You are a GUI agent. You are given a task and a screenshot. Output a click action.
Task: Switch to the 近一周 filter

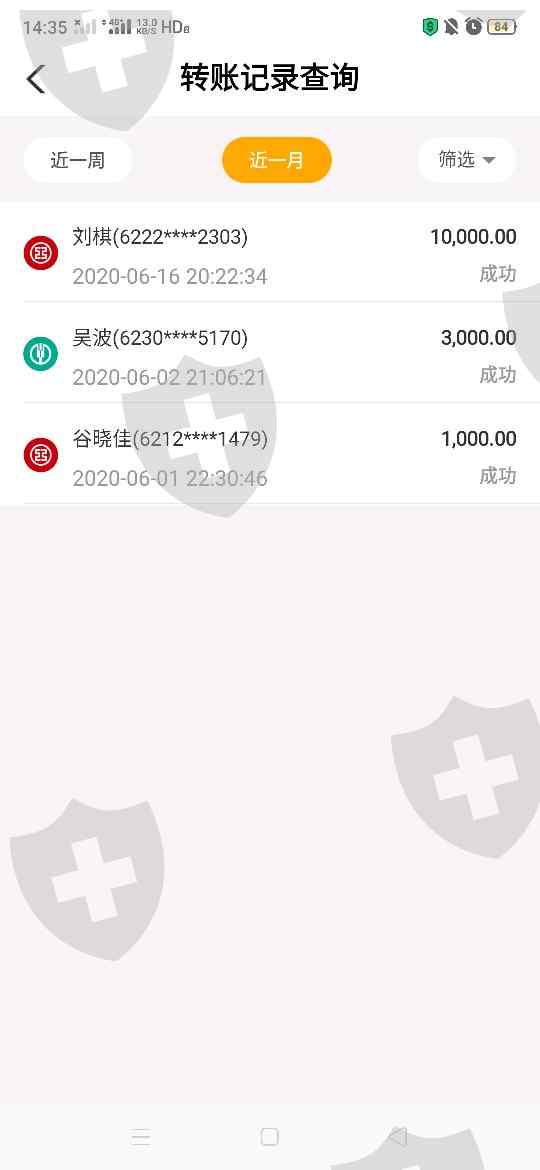coord(78,160)
